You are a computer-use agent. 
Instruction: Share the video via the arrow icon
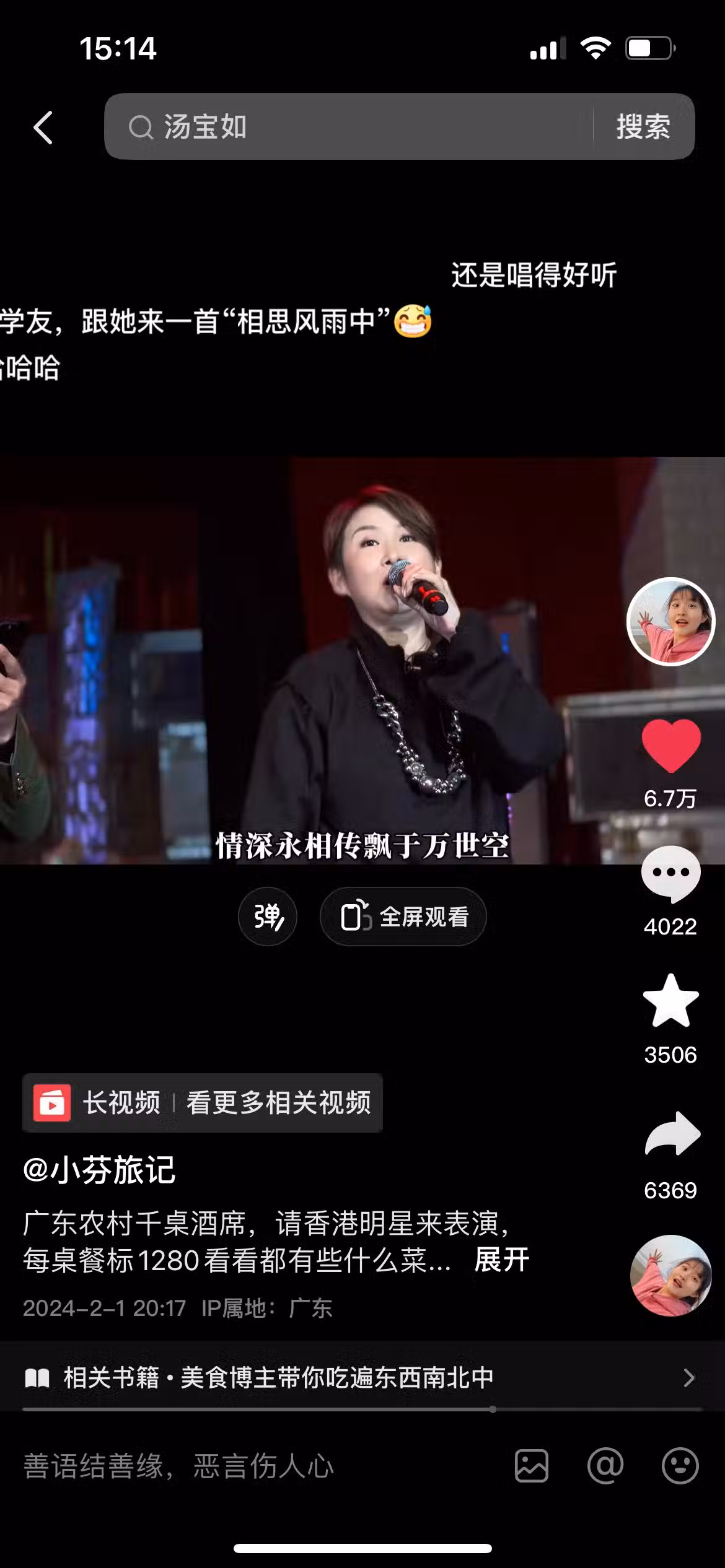coord(672,1135)
